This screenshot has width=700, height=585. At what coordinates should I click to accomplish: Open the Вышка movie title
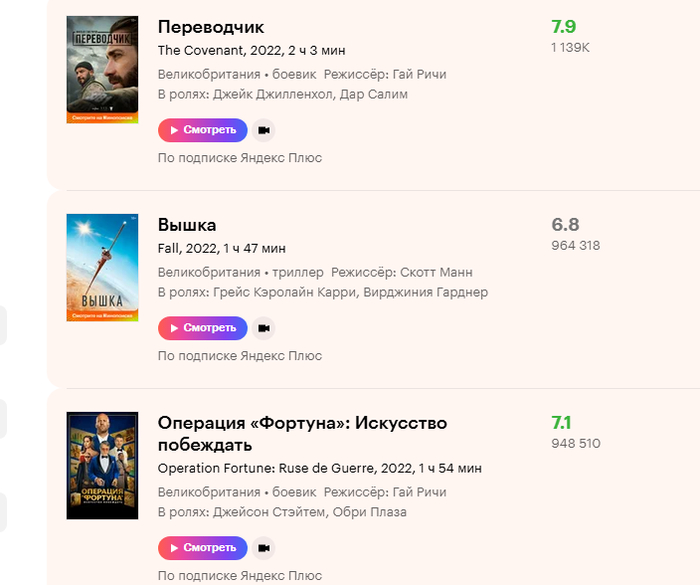187,225
